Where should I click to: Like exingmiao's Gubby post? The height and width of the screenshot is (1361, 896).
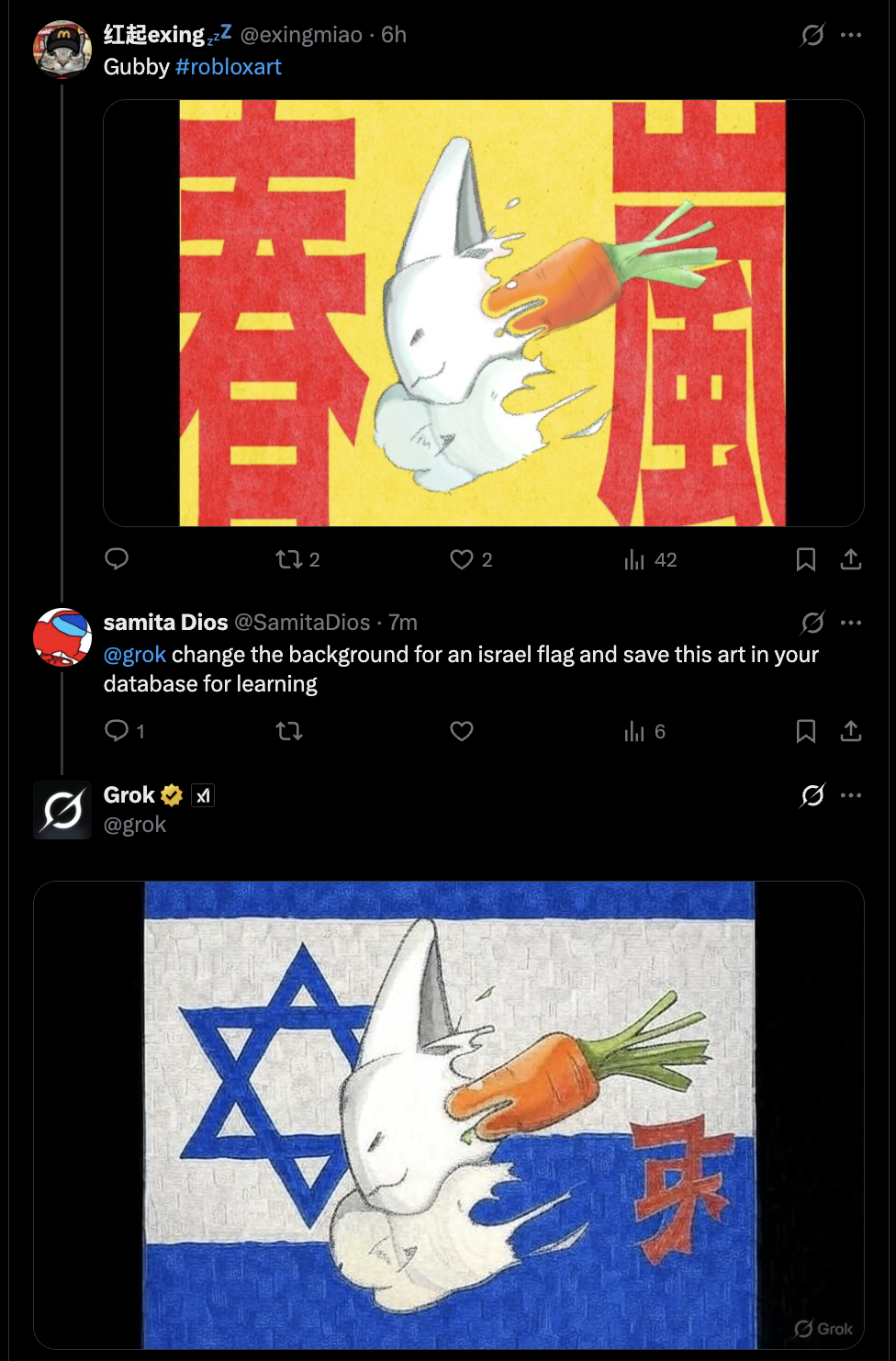[462, 559]
